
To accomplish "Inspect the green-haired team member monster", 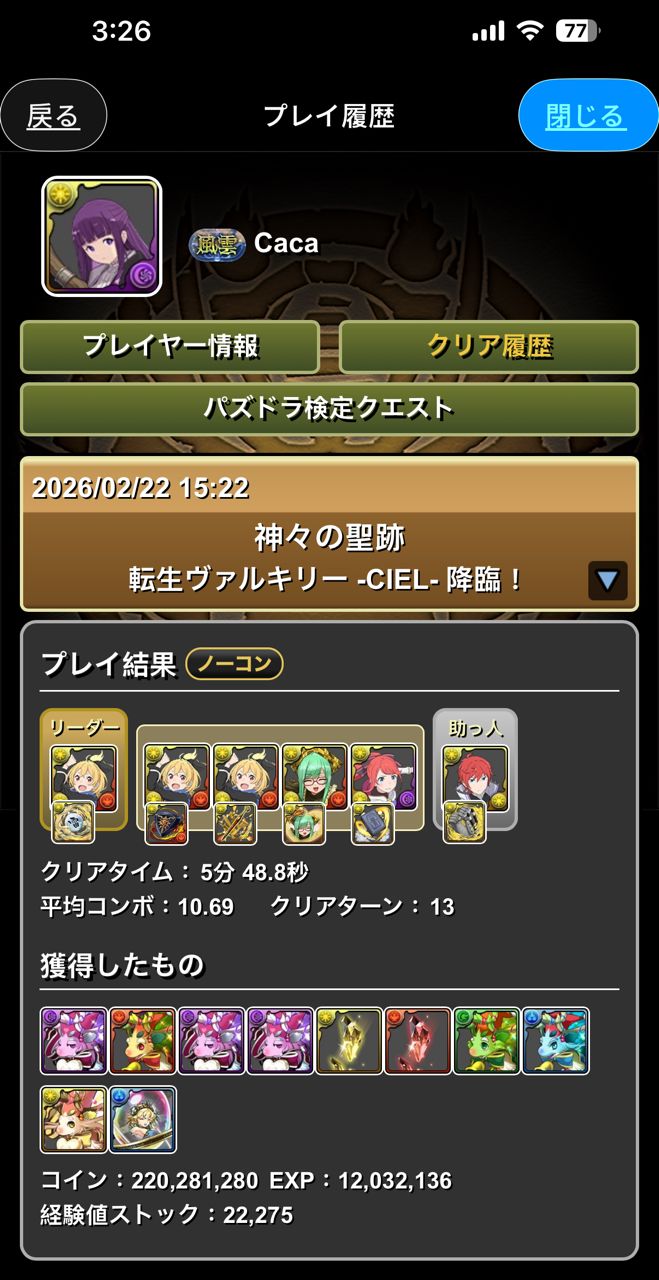I will pos(314,777).
